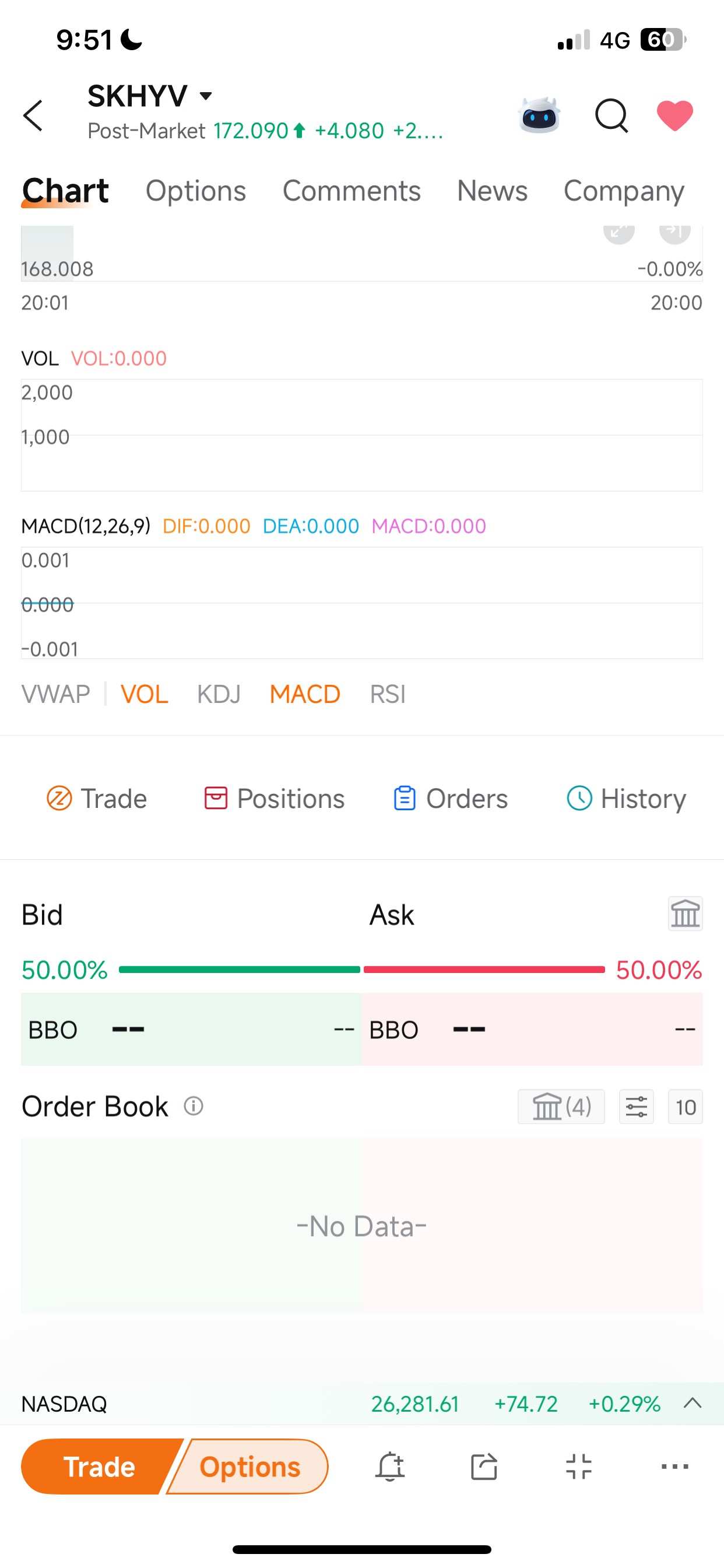Tap the orange Trade button
This screenshot has height=1568, width=724.
coord(100,1467)
